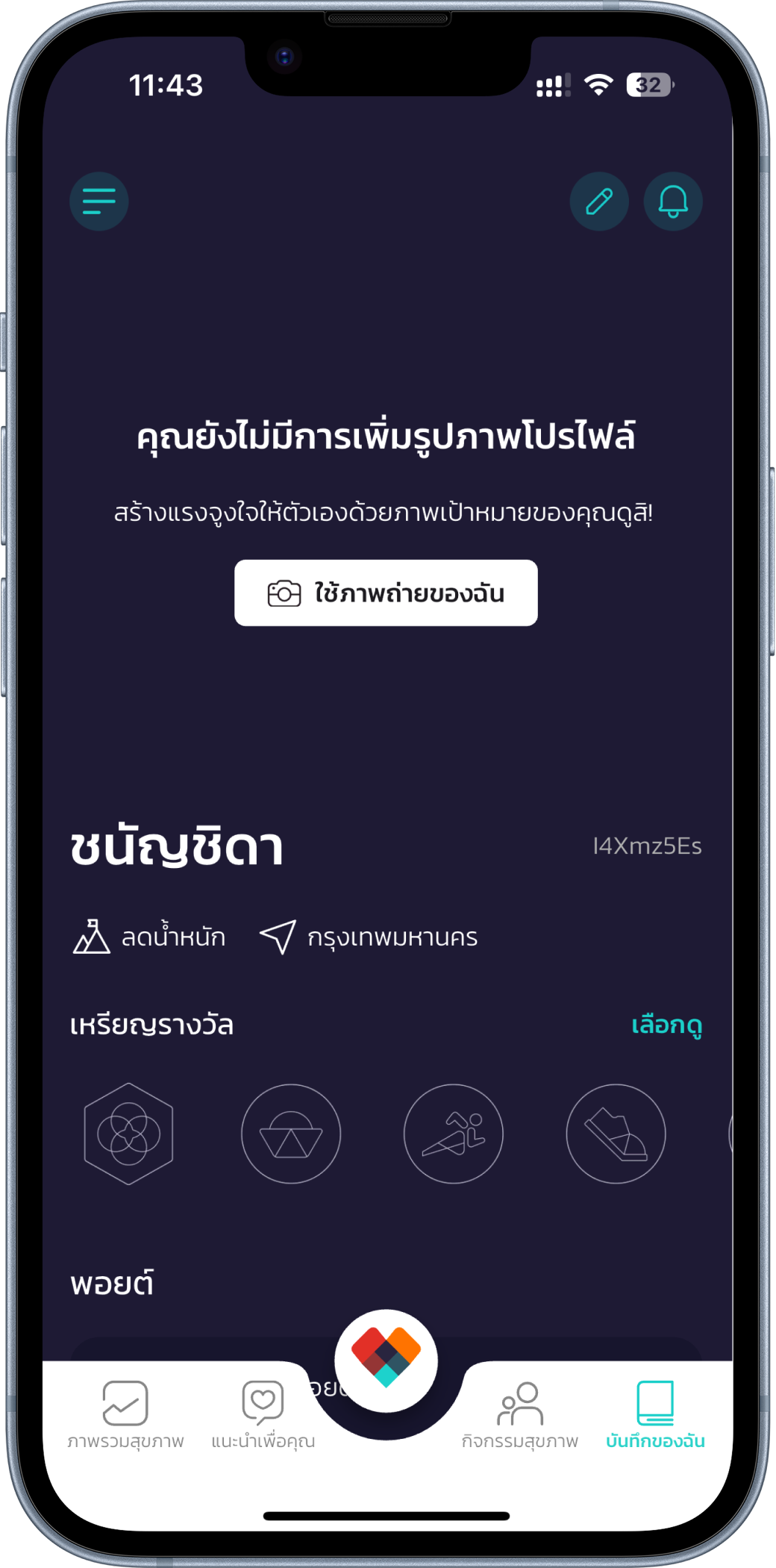Switch to the ภาพรวมสุขภาพ tab

[x=125, y=1414]
